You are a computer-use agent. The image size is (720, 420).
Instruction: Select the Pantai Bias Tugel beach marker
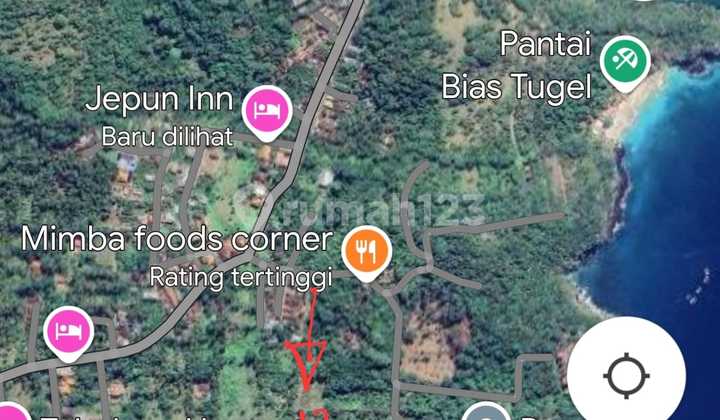pyautogui.click(x=624, y=61)
